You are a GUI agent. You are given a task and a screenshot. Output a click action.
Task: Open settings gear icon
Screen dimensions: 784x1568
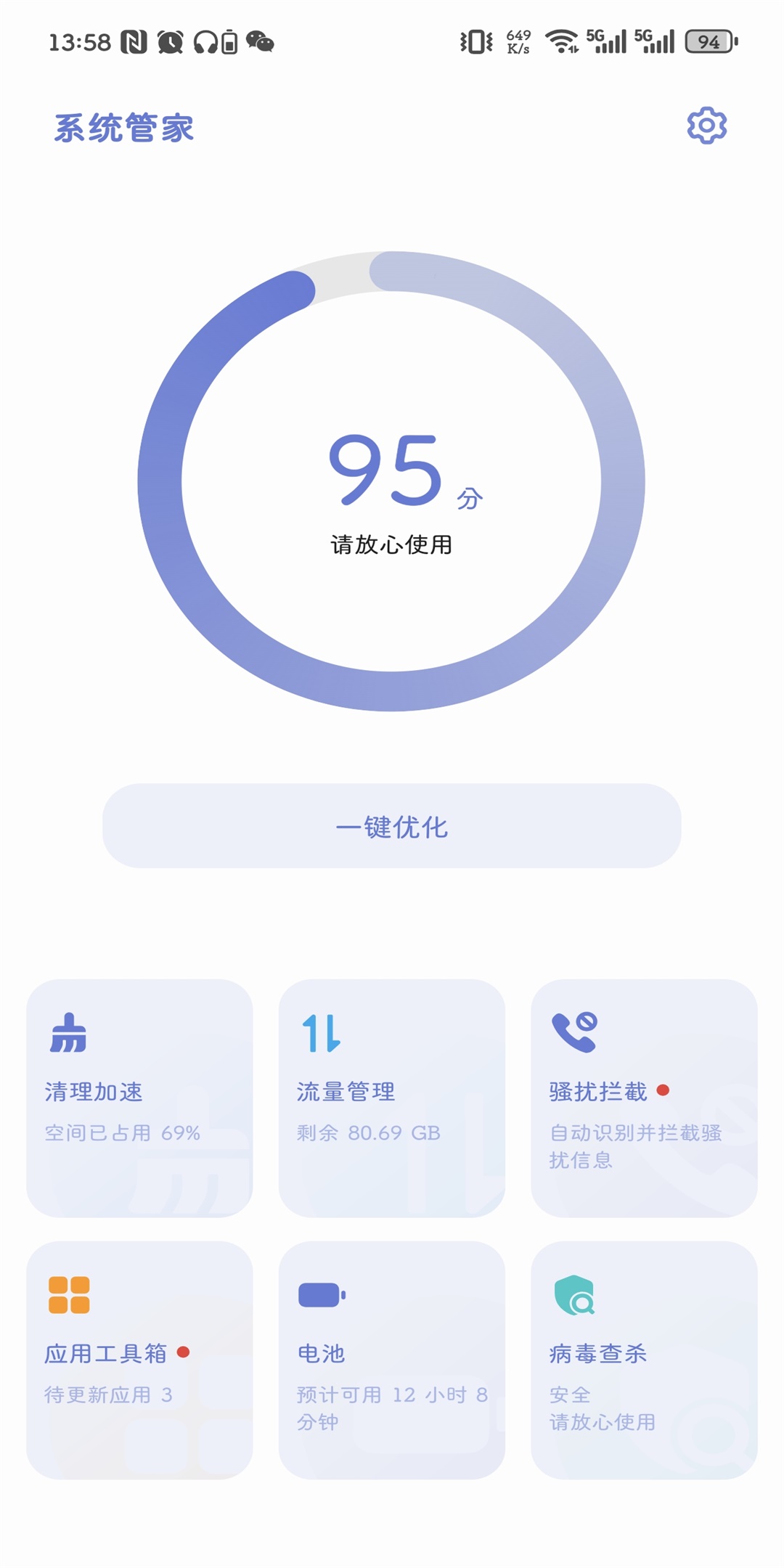(x=706, y=126)
